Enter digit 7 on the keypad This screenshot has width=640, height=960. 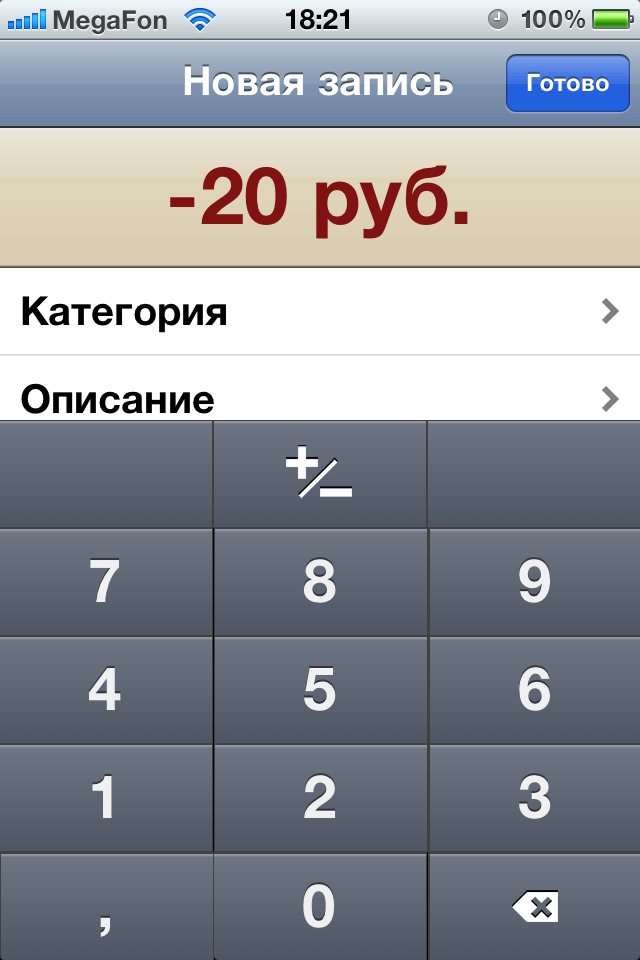click(105, 582)
